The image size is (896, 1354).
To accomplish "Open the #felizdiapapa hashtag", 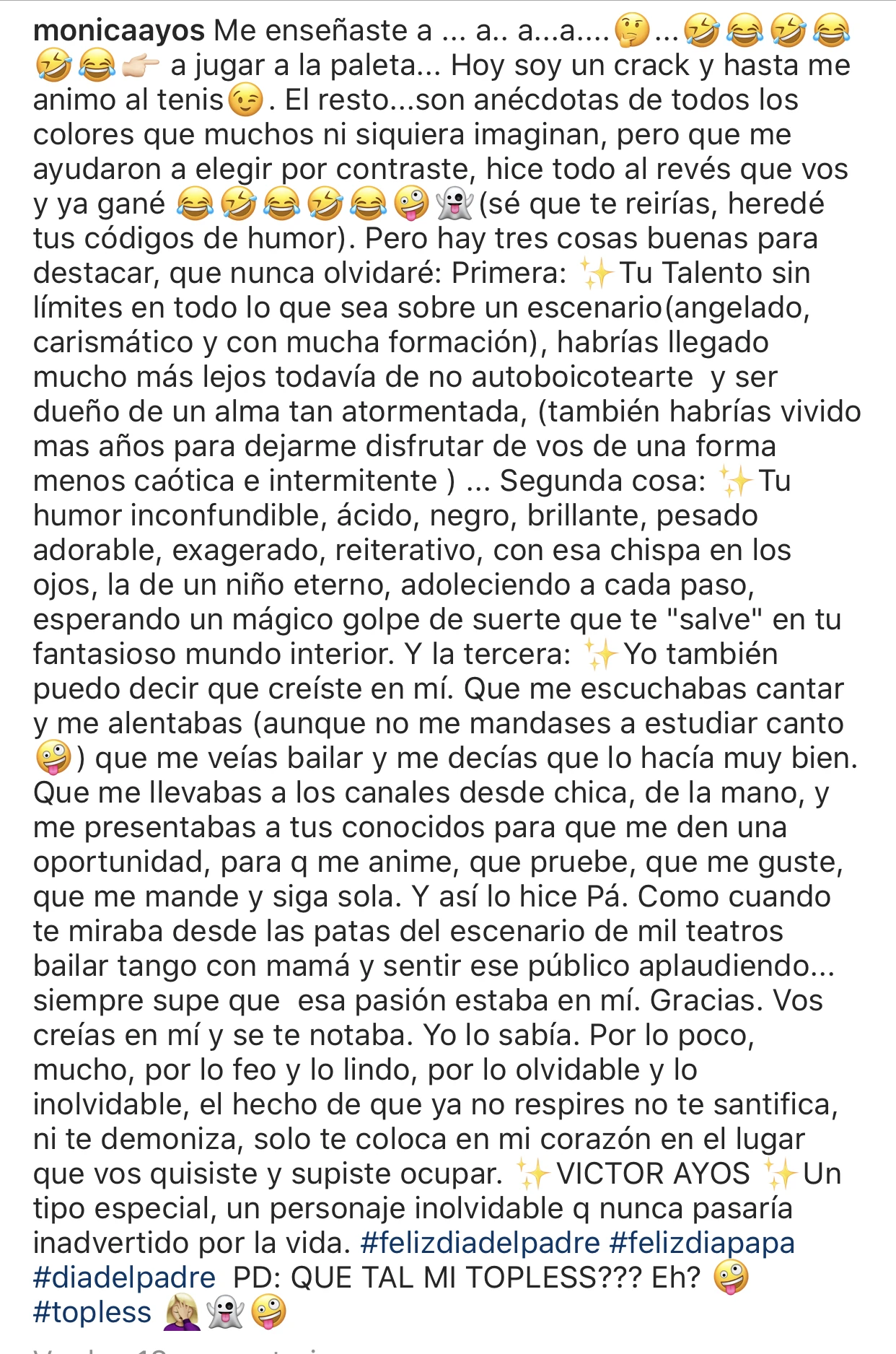I will (x=701, y=1243).
